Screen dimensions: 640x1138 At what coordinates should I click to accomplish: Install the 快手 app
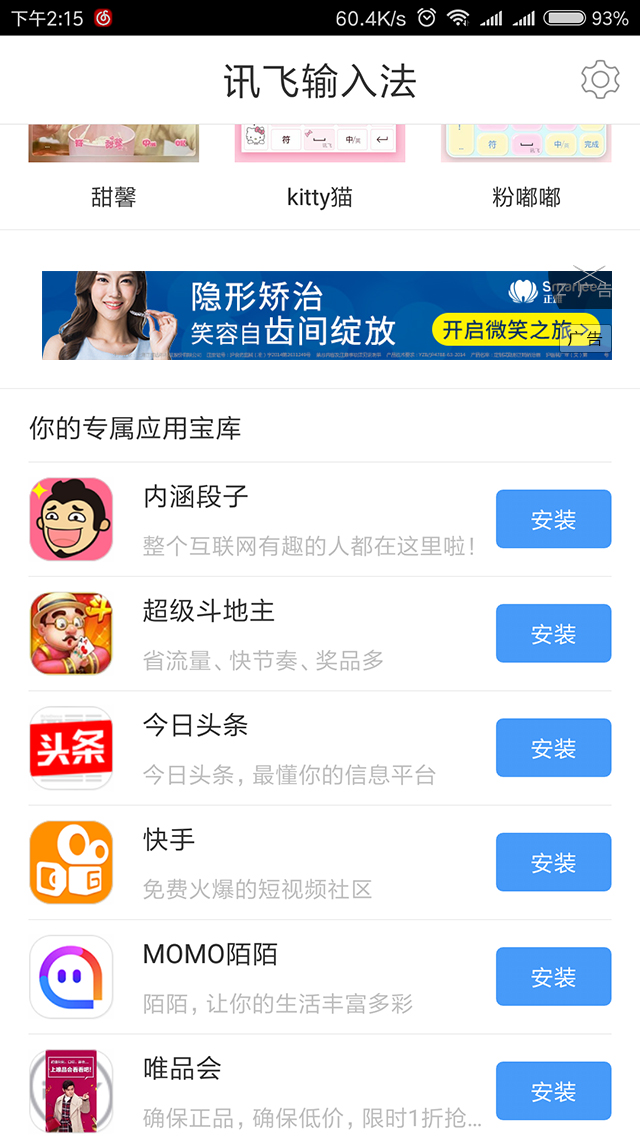tap(553, 862)
